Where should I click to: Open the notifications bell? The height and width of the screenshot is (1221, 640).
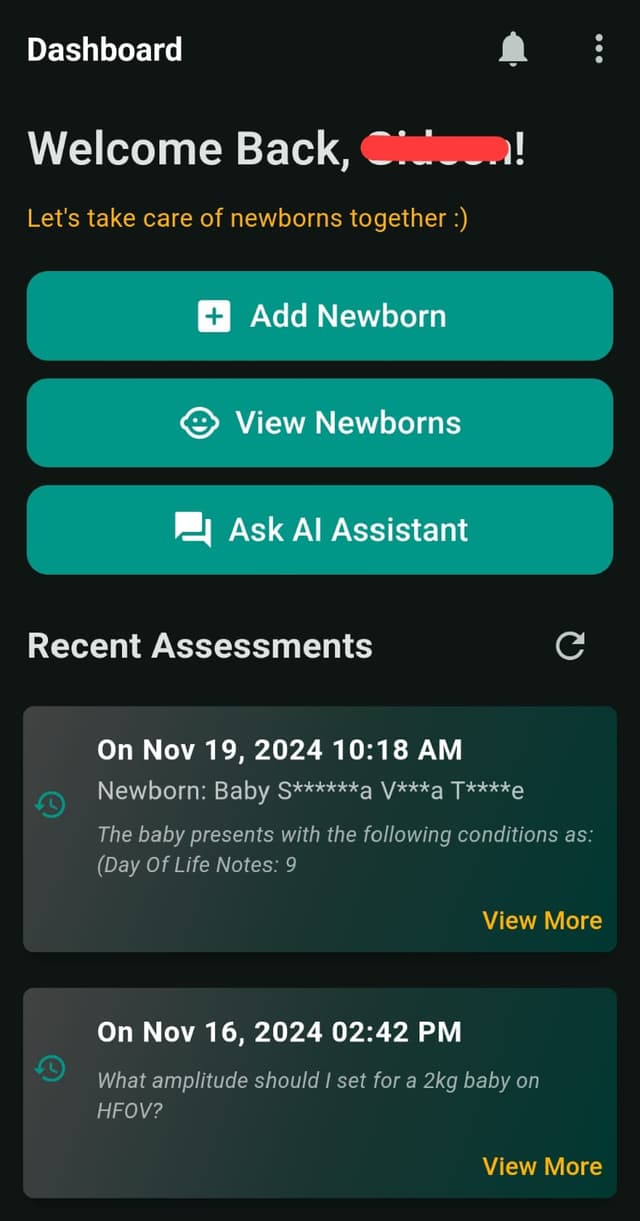[513, 48]
